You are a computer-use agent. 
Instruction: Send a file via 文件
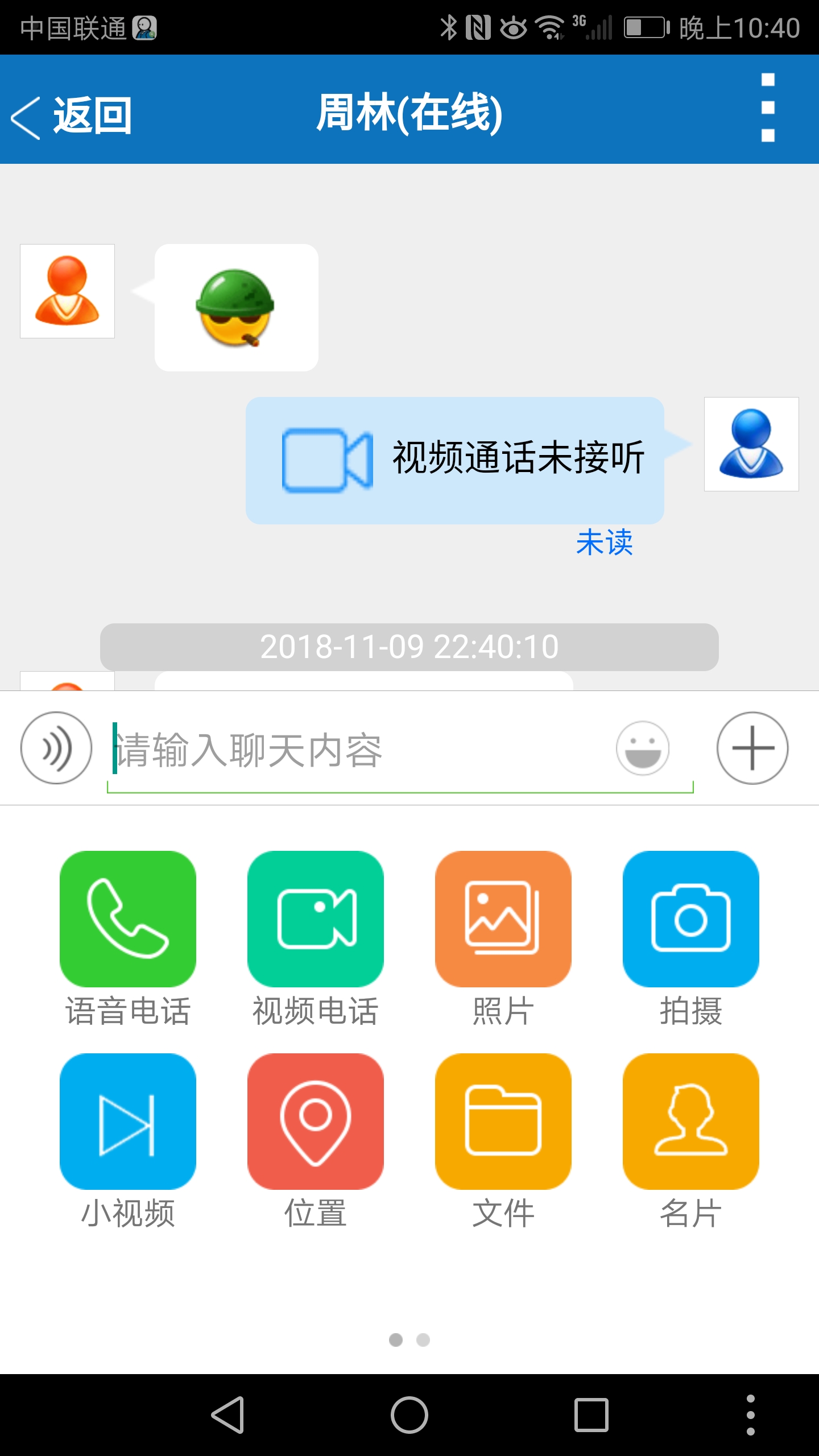pyautogui.click(x=503, y=1122)
